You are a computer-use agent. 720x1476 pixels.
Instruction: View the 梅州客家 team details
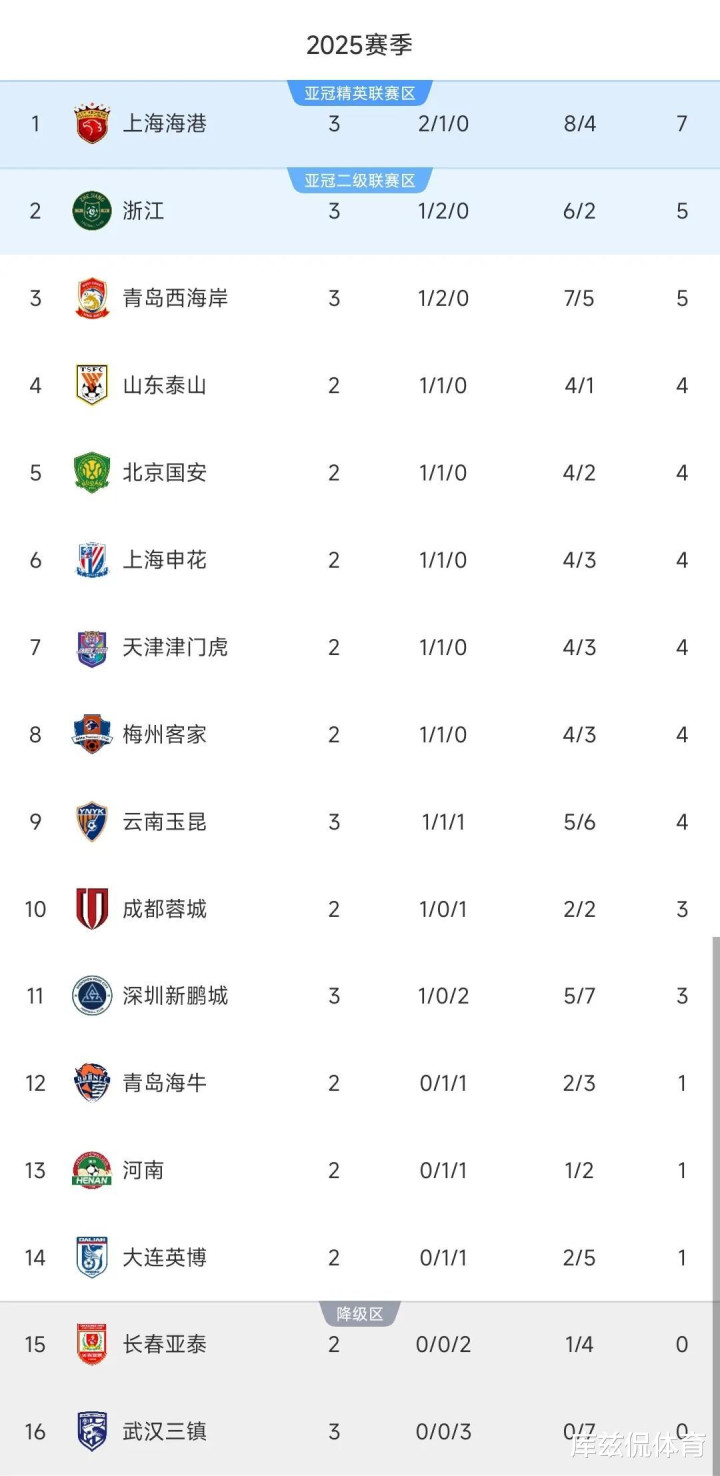tap(360, 734)
